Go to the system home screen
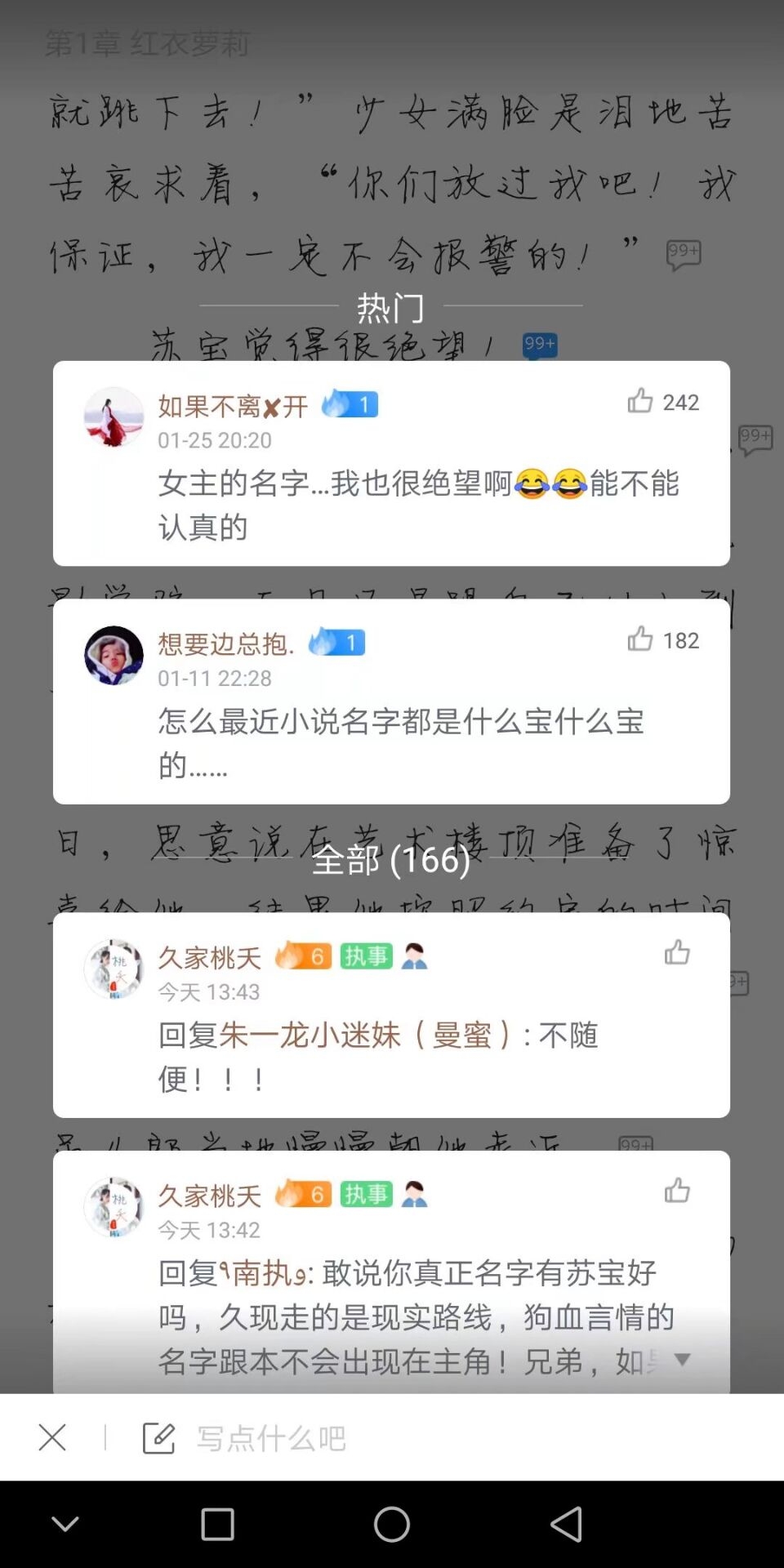Image resolution: width=784 pixels, height=1568 pixels. point(392,1524)
